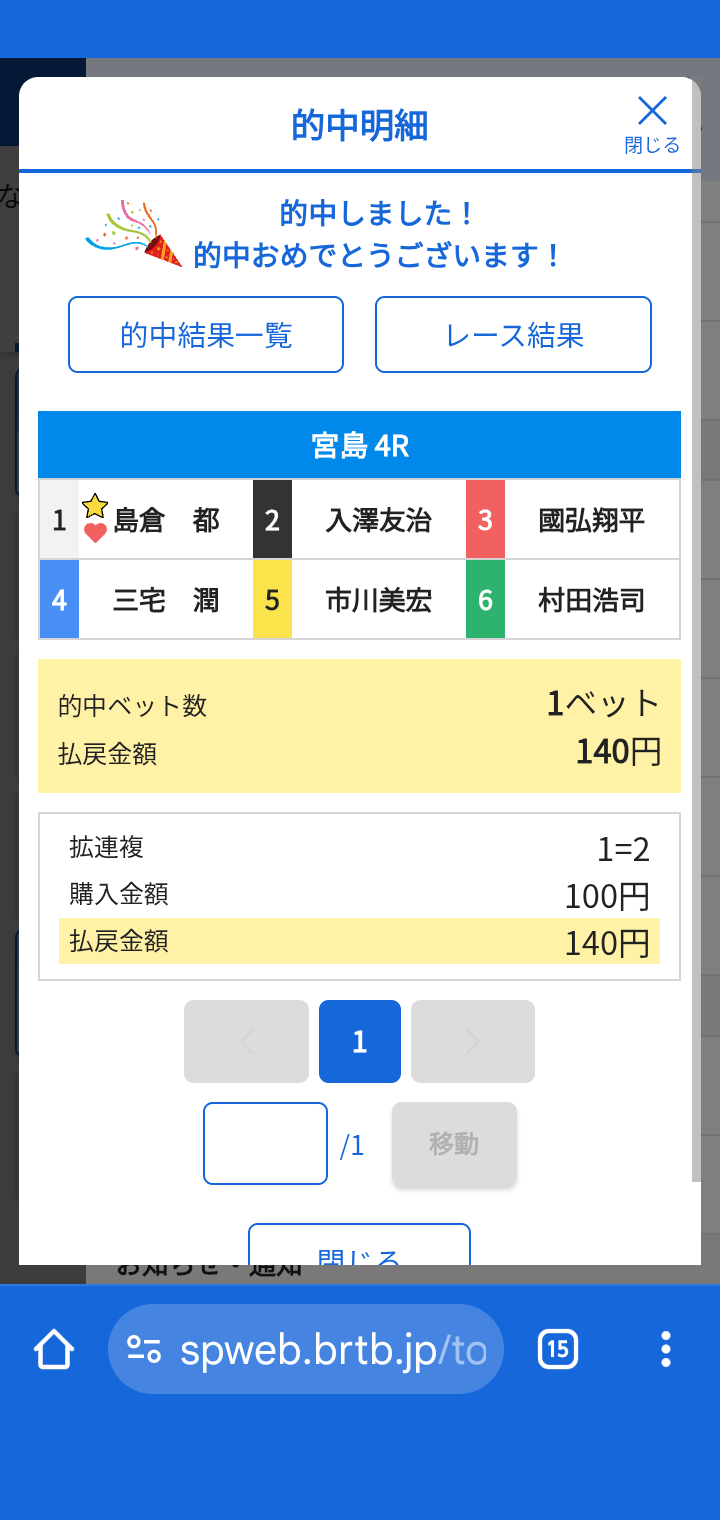
Task: Tap the 閉じる button at the dialog bottom
Action: (x=359, y=1247)
